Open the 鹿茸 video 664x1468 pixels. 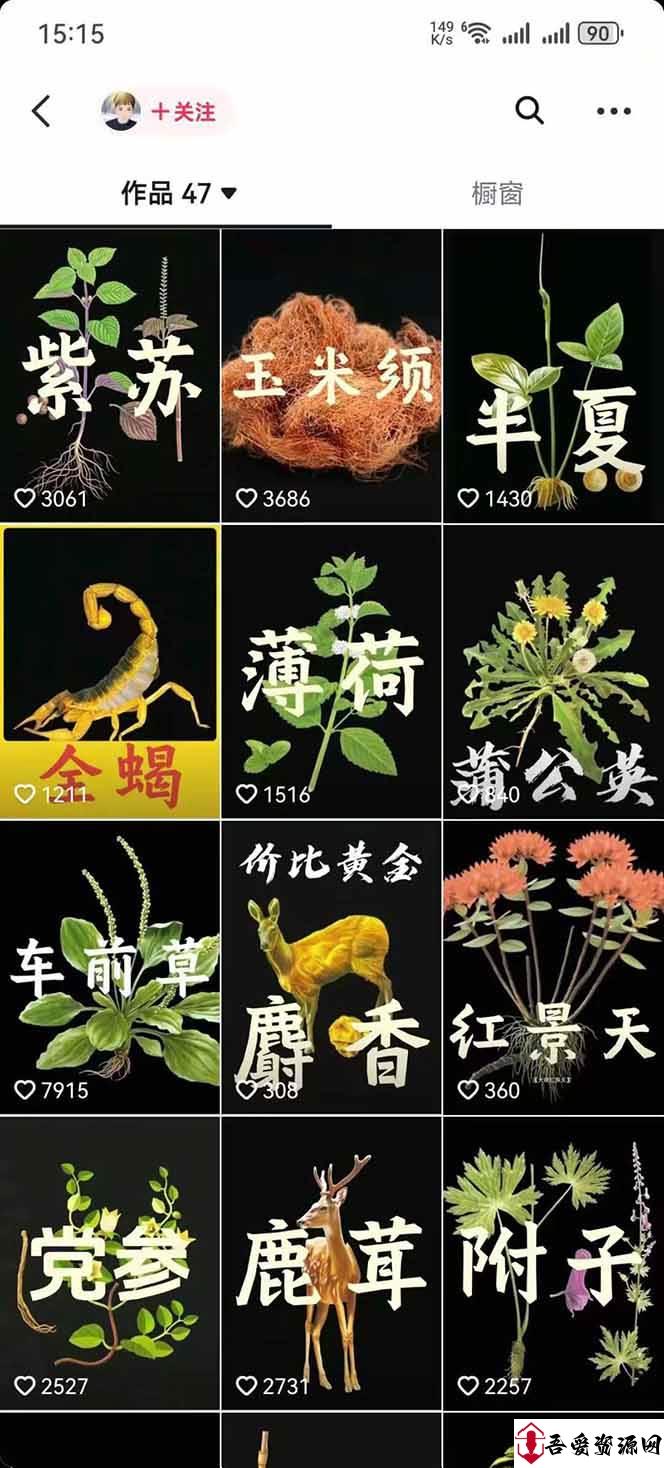331,1263
